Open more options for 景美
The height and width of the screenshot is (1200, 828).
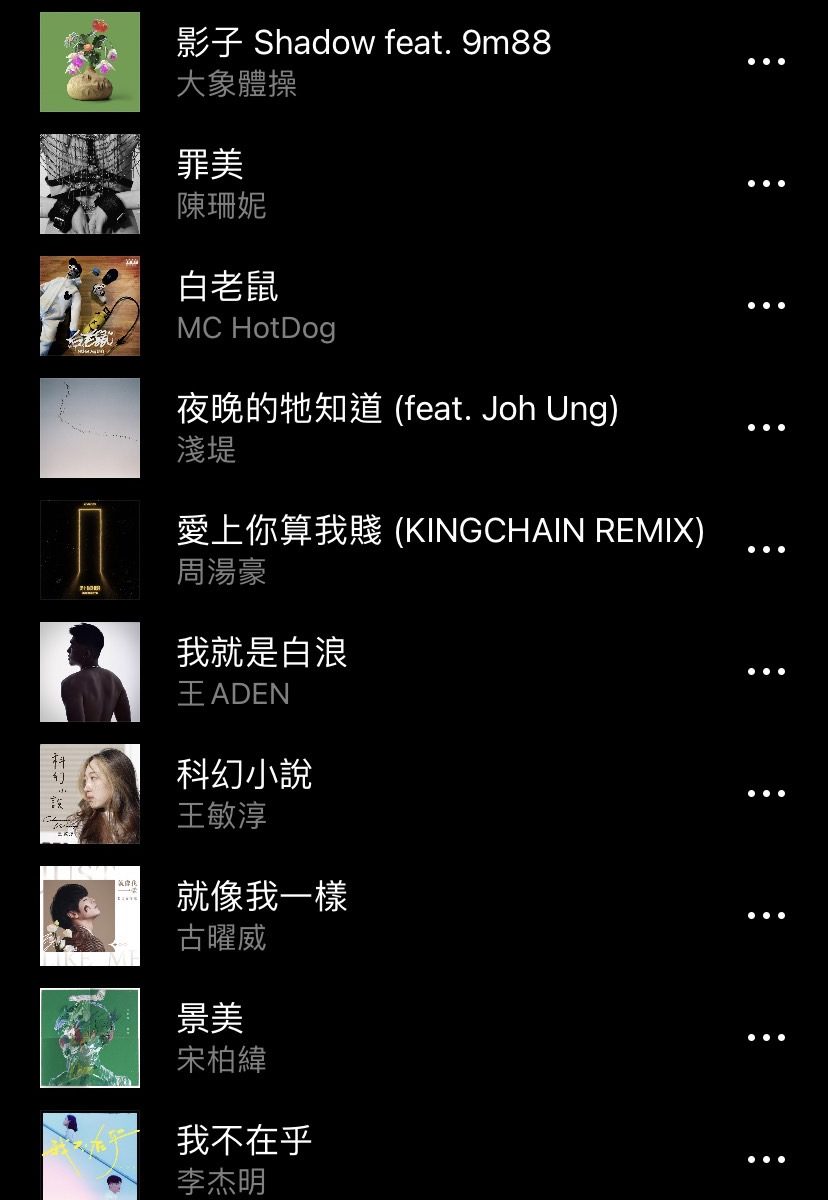766,1038
